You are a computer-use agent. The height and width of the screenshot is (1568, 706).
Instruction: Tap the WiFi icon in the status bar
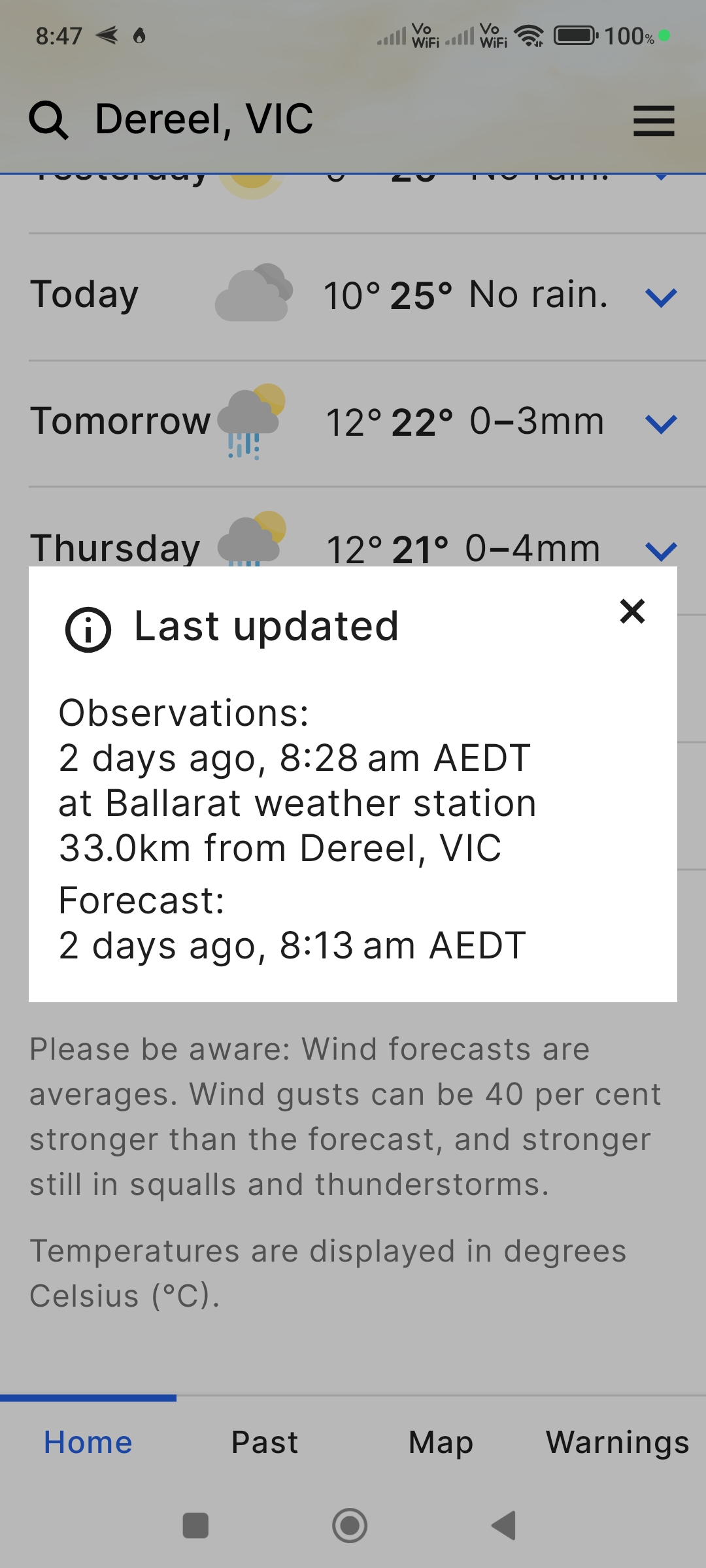click(x=529, y=36)
